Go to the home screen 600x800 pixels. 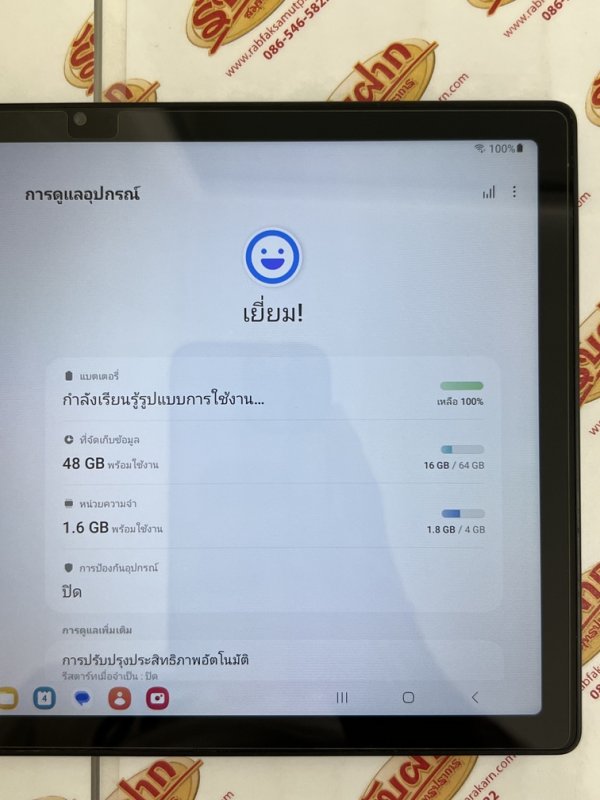[x=408, y=698]
